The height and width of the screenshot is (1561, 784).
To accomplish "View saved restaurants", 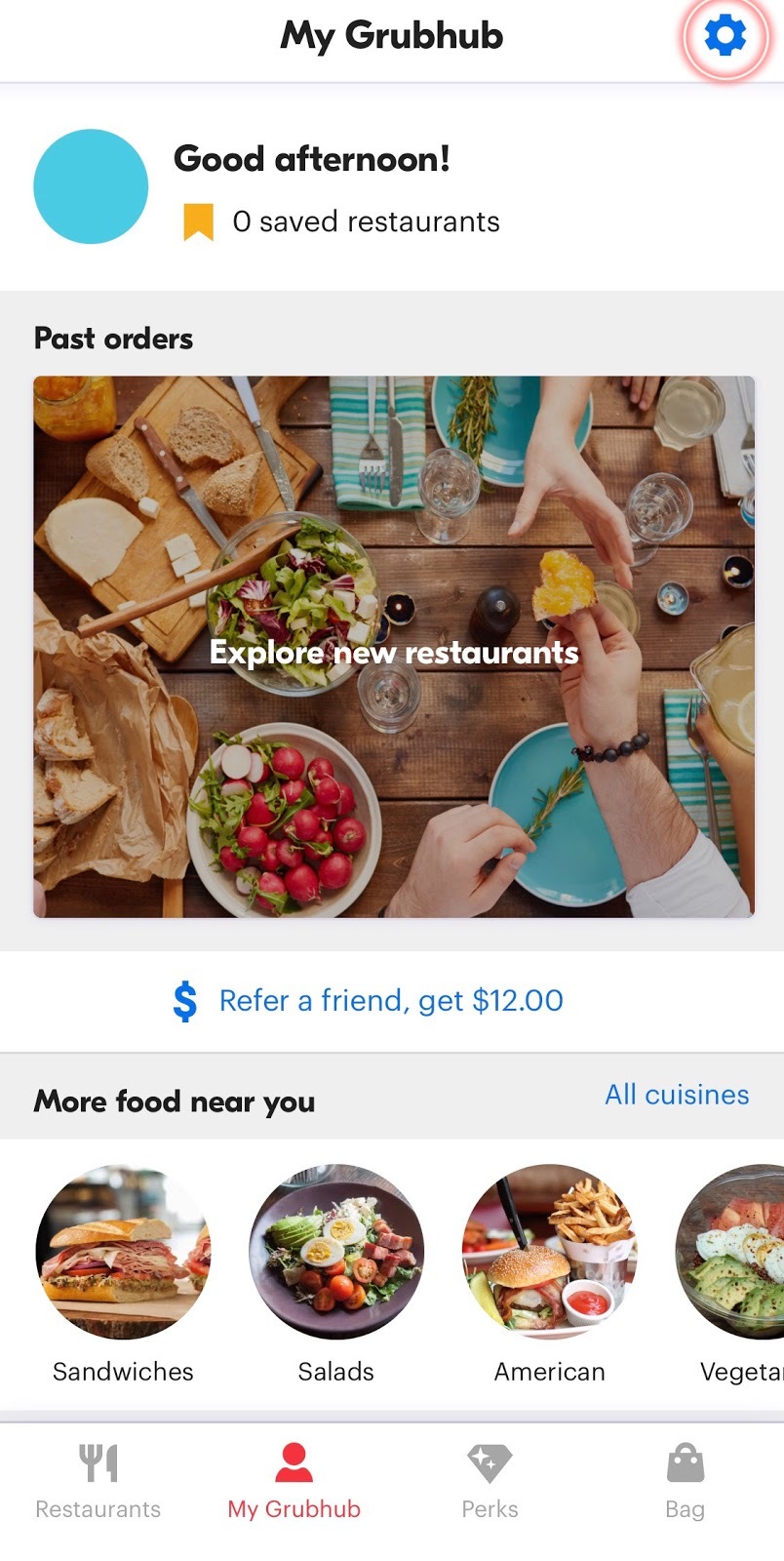I will (365, 221).
